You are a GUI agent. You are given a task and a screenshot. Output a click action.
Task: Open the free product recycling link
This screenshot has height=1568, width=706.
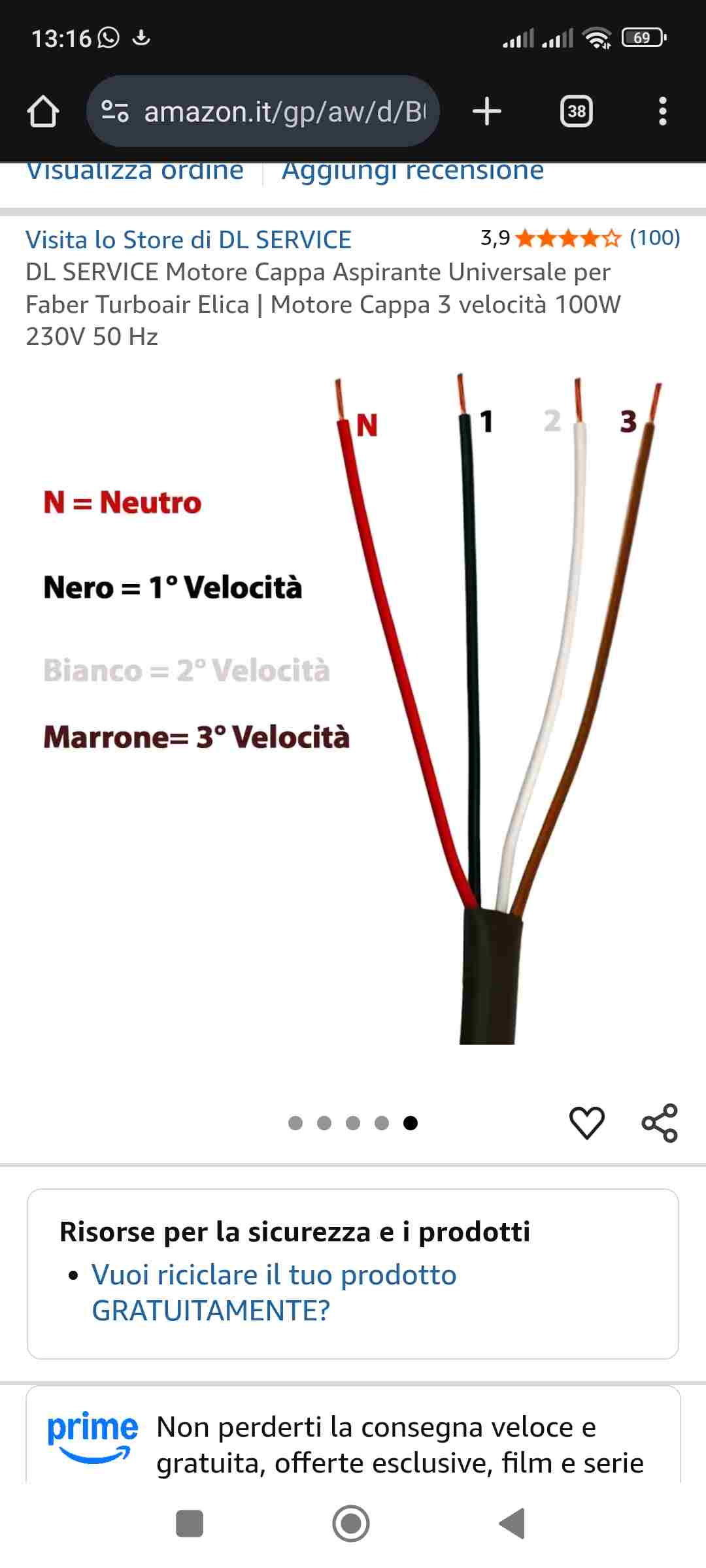click(274, 1292)
